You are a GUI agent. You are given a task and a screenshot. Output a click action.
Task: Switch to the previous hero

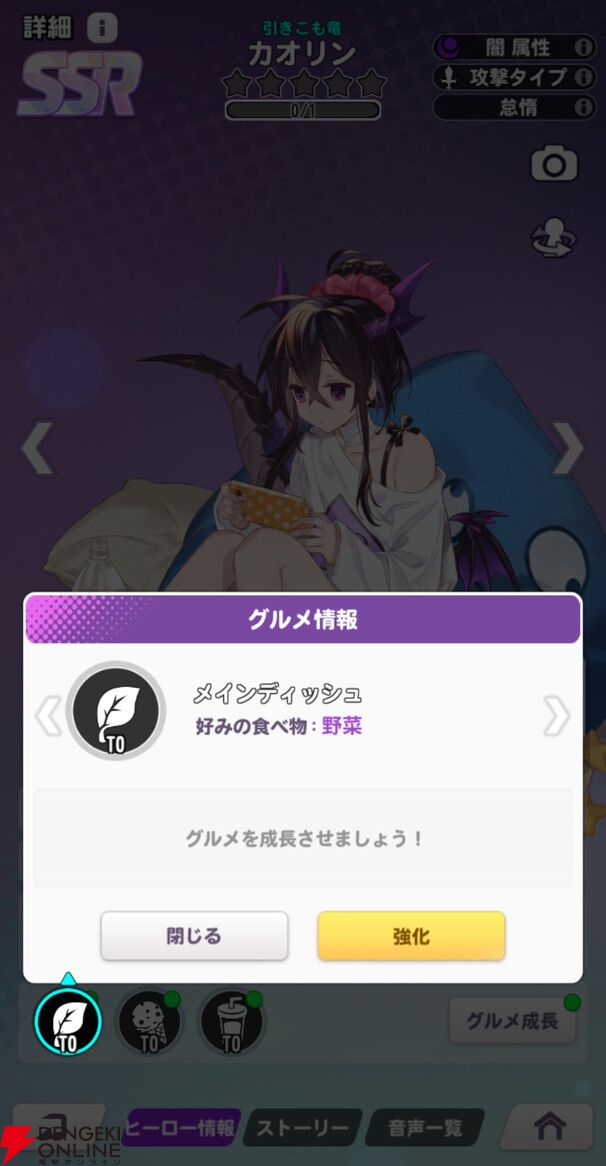point(38,448)
